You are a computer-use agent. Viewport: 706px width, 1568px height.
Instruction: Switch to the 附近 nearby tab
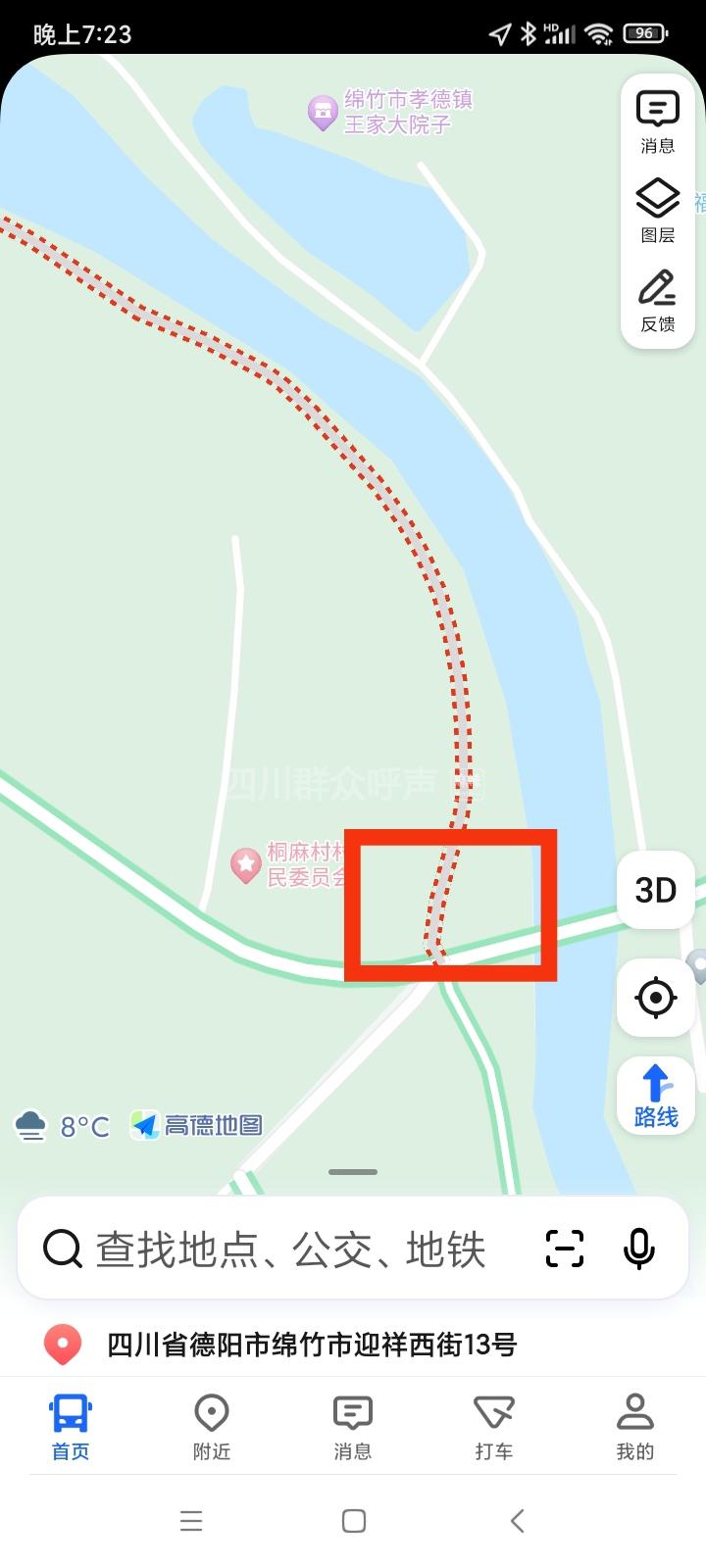(212, 1427)
